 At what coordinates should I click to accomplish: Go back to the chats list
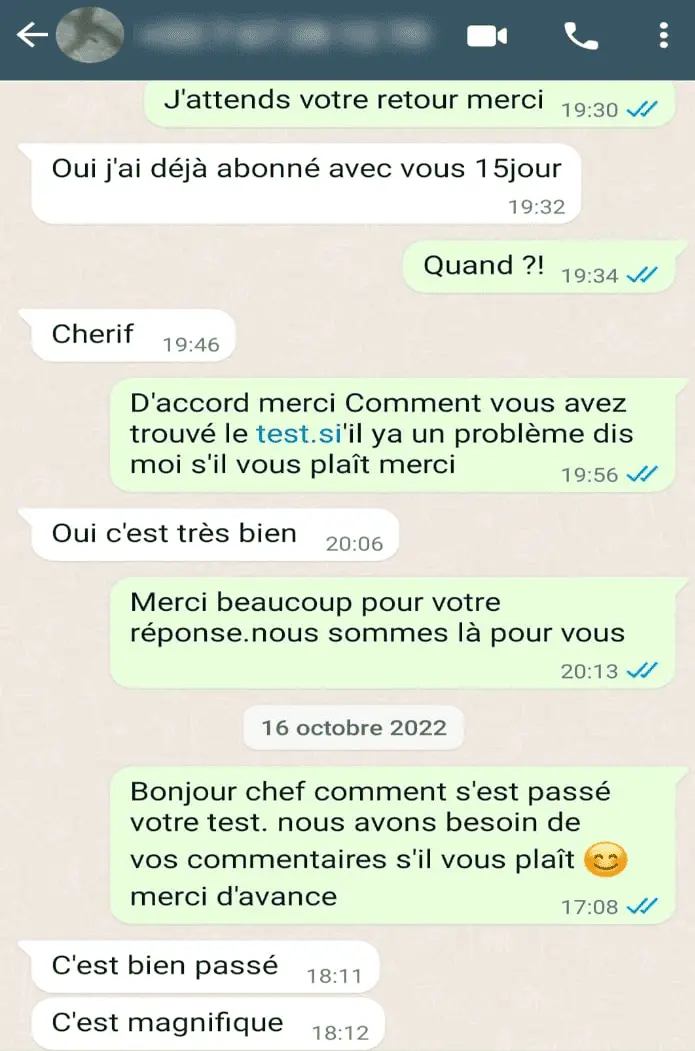pos(32,37)
